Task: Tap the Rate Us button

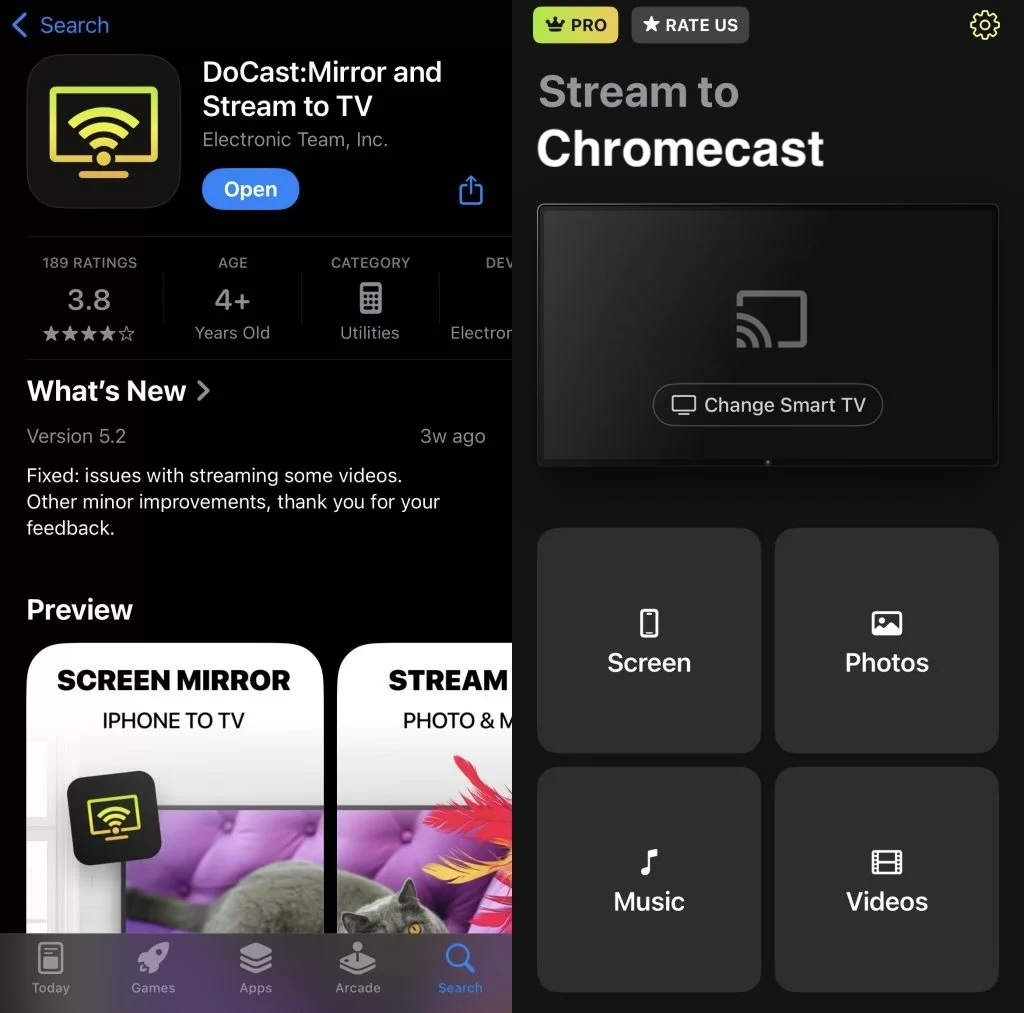Action: [690, 25]
